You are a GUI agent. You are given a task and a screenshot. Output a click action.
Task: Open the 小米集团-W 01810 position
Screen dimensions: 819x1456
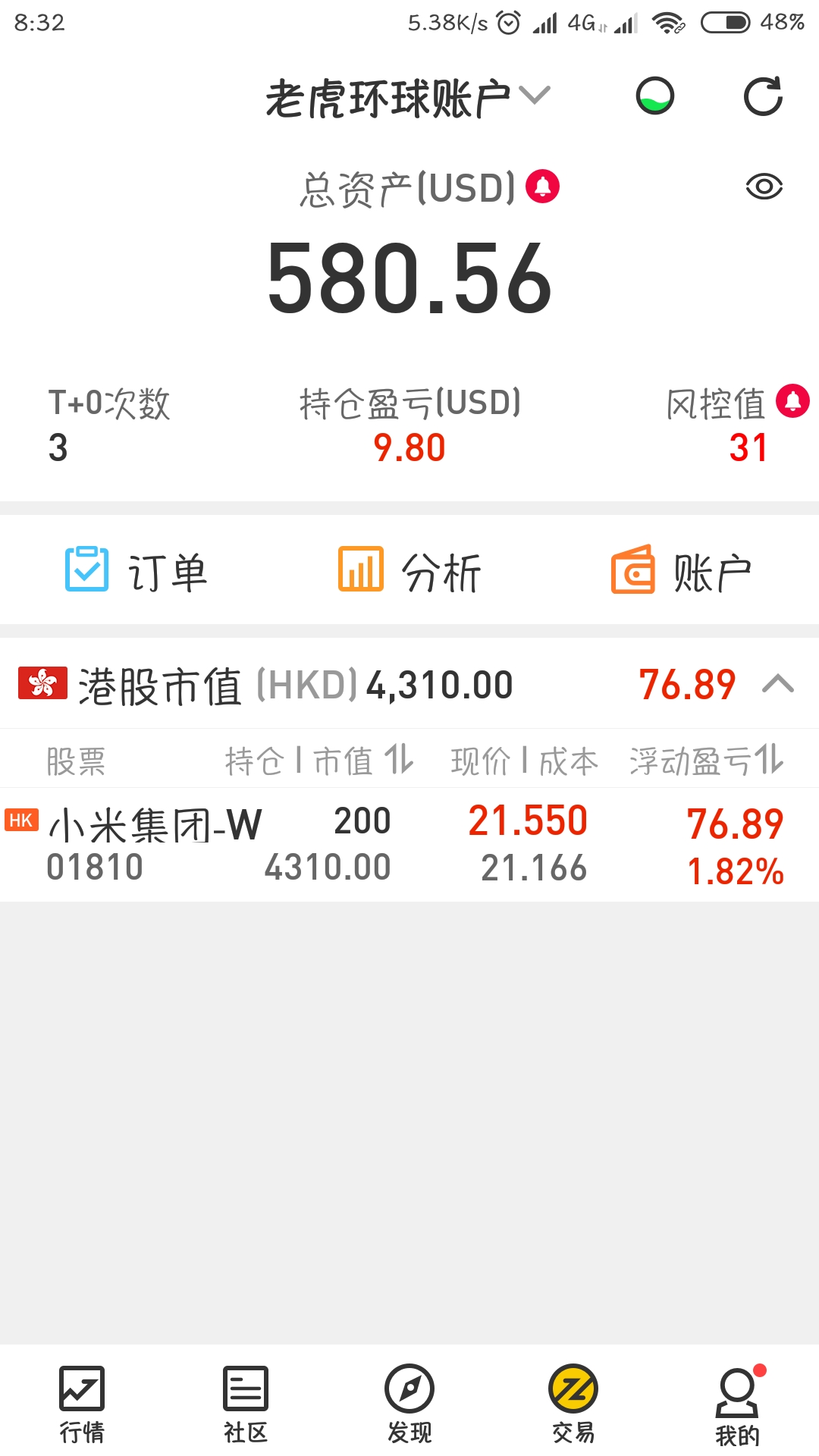pyautogui.click(x=409, y=845)
